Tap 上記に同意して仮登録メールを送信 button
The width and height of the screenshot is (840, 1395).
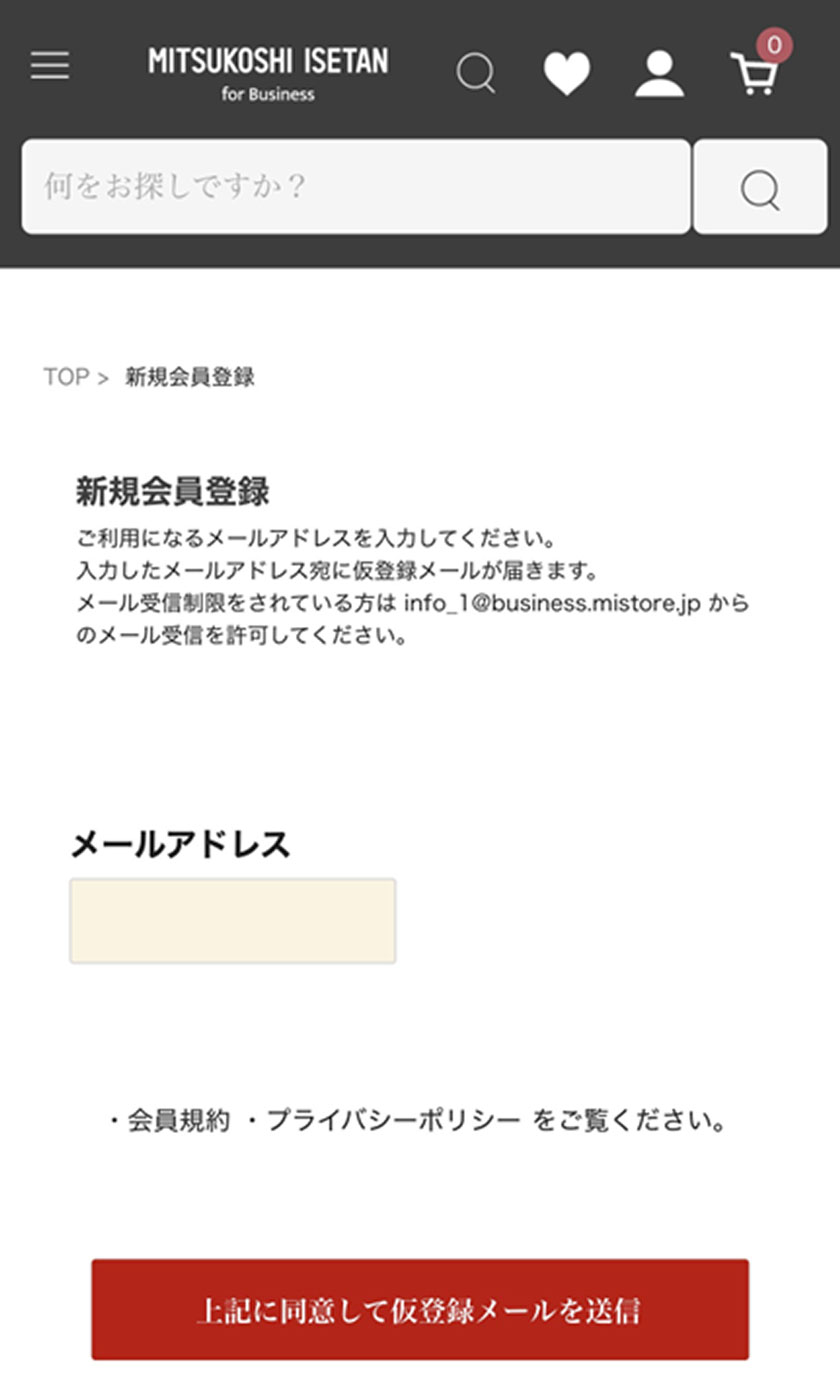420,1309
